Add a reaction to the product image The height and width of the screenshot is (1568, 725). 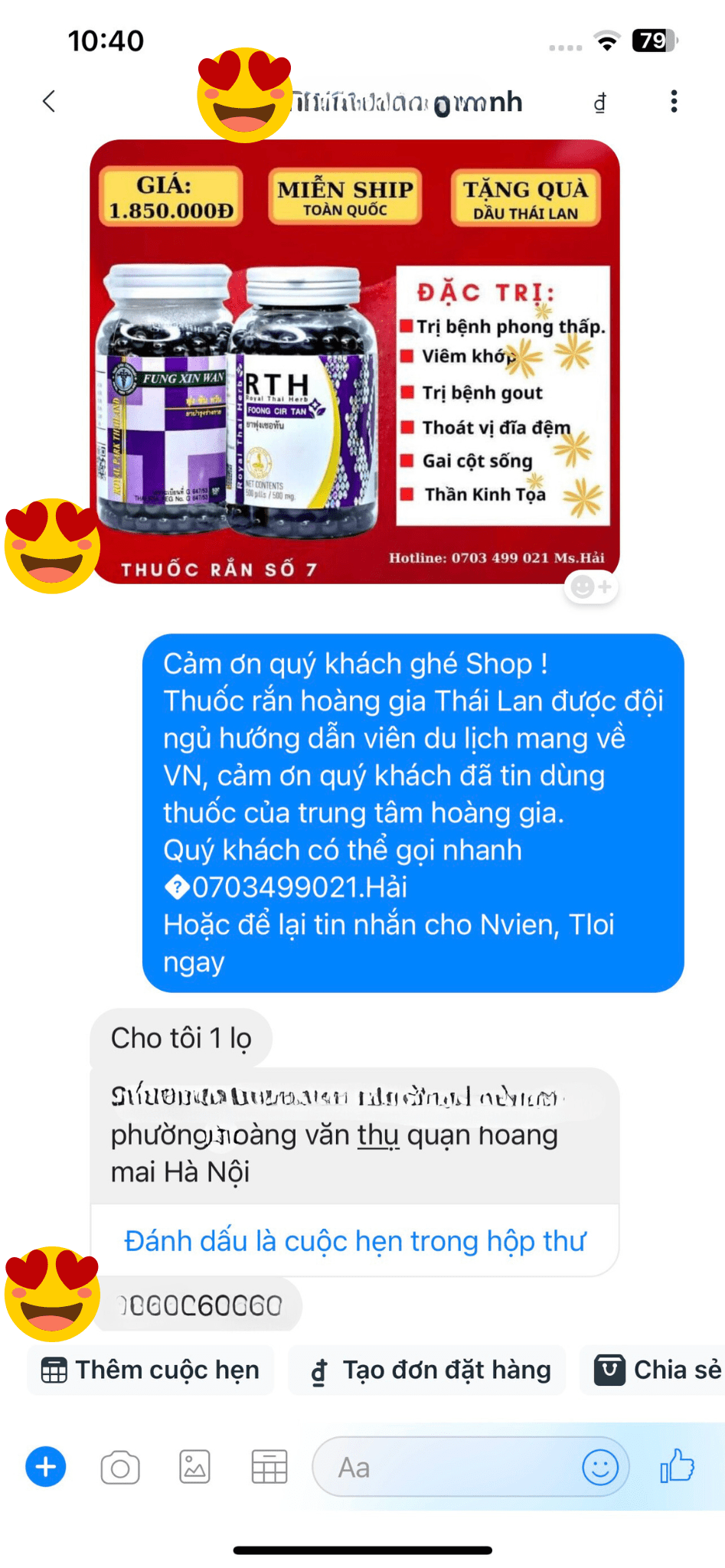(x=591, y=587)
